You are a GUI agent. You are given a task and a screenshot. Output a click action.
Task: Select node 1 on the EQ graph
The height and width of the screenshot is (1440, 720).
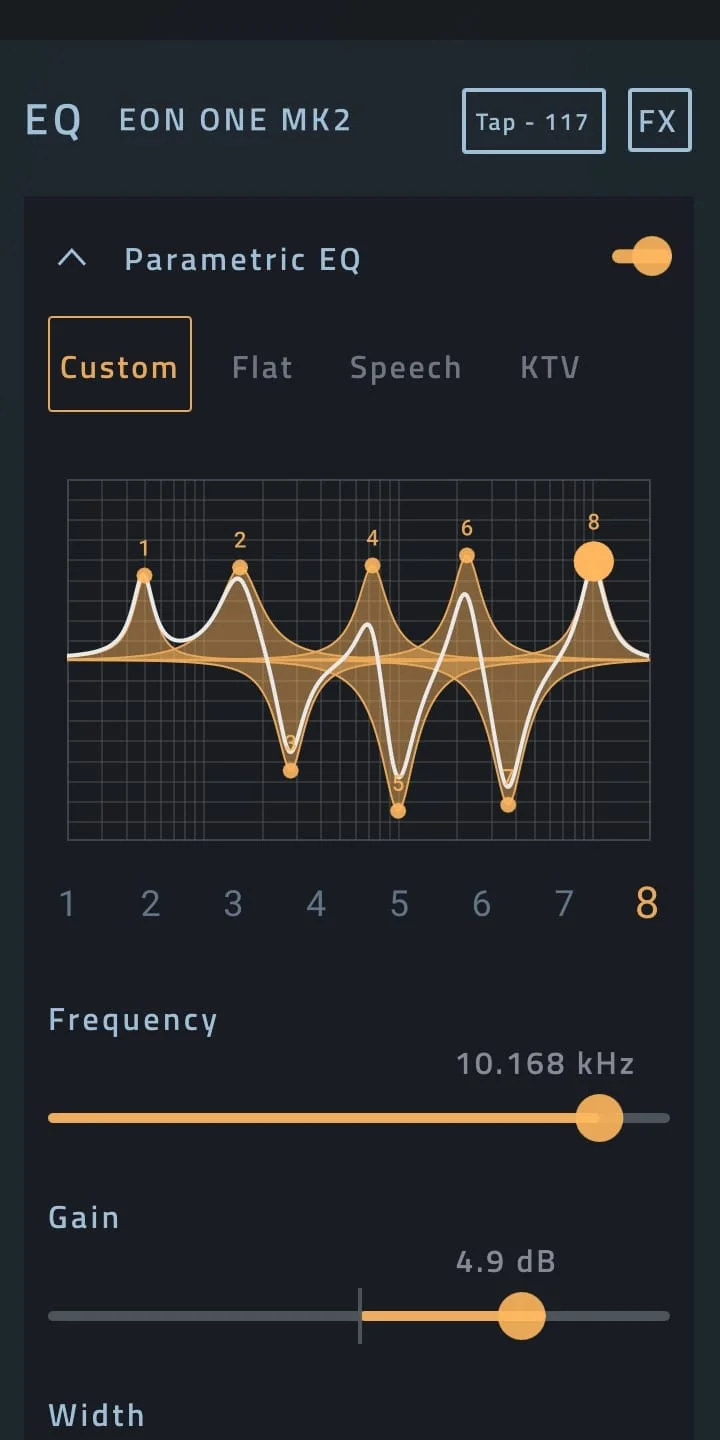(144, 575)
